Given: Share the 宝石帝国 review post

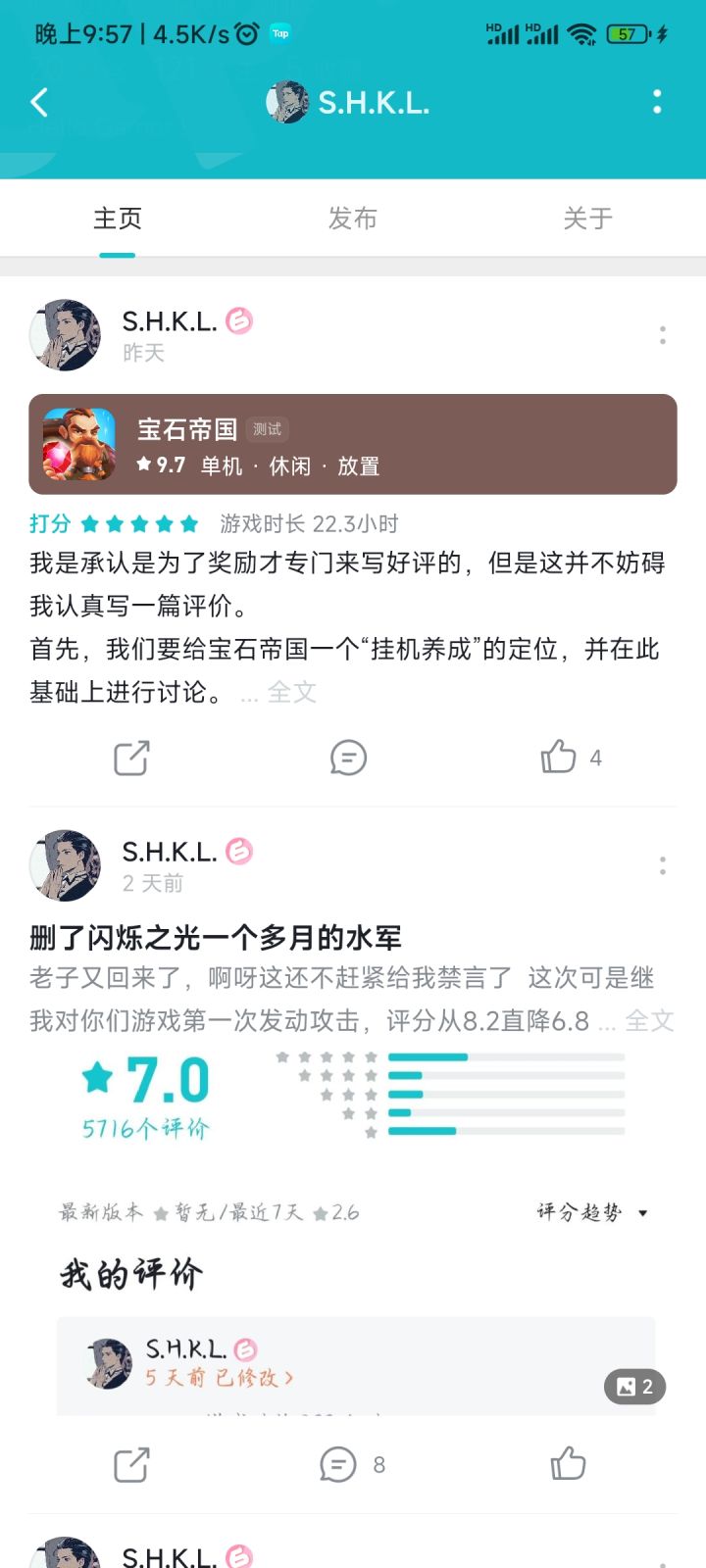Looking at the screenshot, I should 131,758.
